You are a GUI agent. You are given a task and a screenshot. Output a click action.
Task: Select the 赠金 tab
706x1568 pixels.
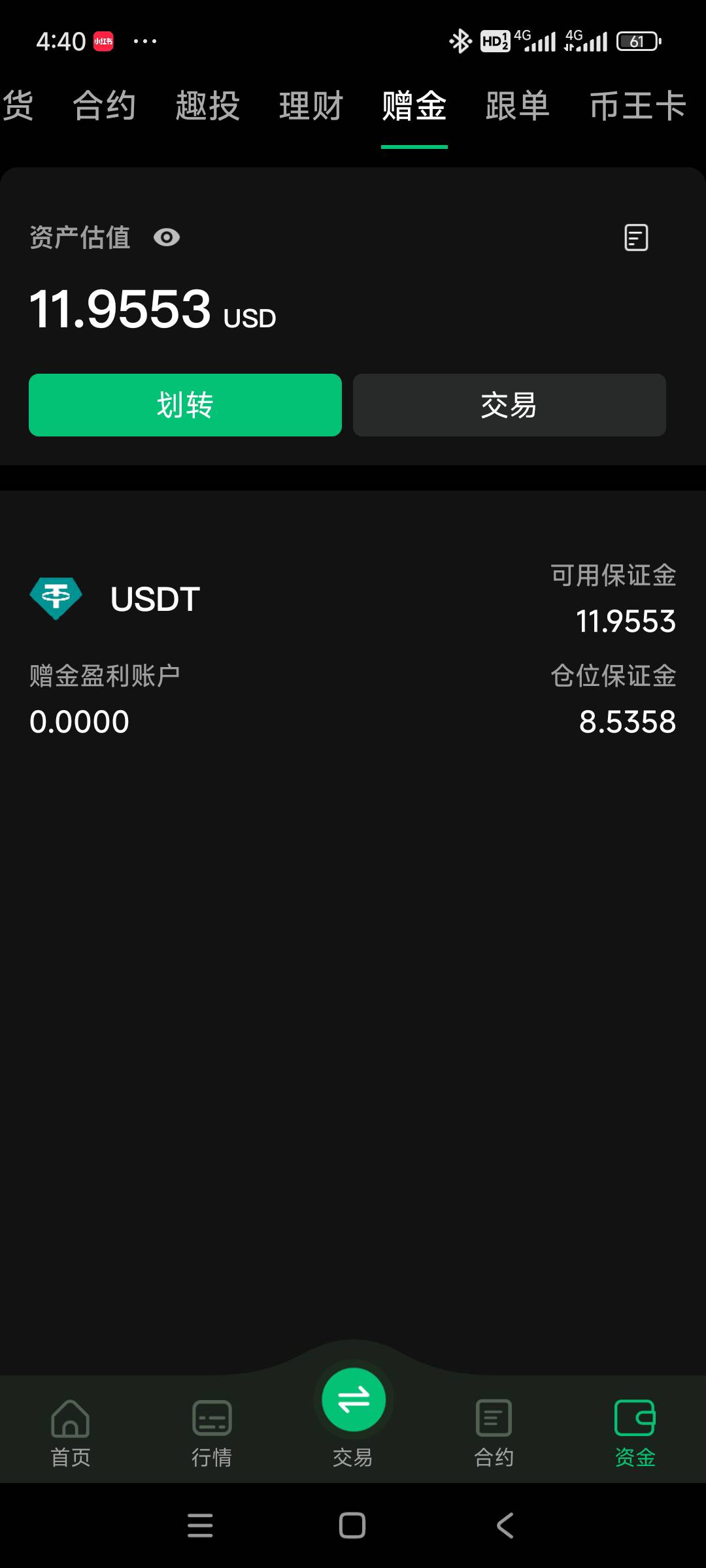(414, 105)
